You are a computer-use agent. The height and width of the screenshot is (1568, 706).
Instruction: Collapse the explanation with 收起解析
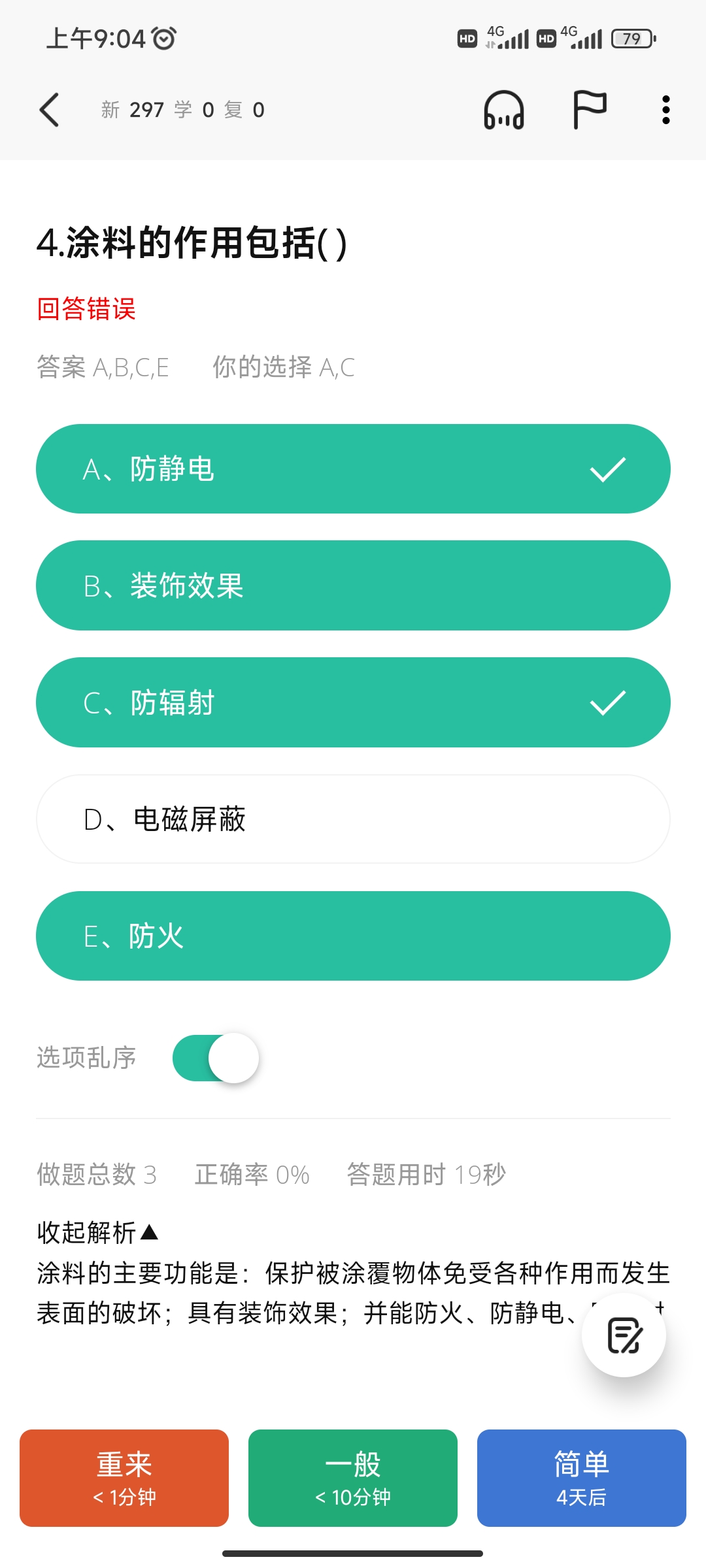(x=97, y=1233)
